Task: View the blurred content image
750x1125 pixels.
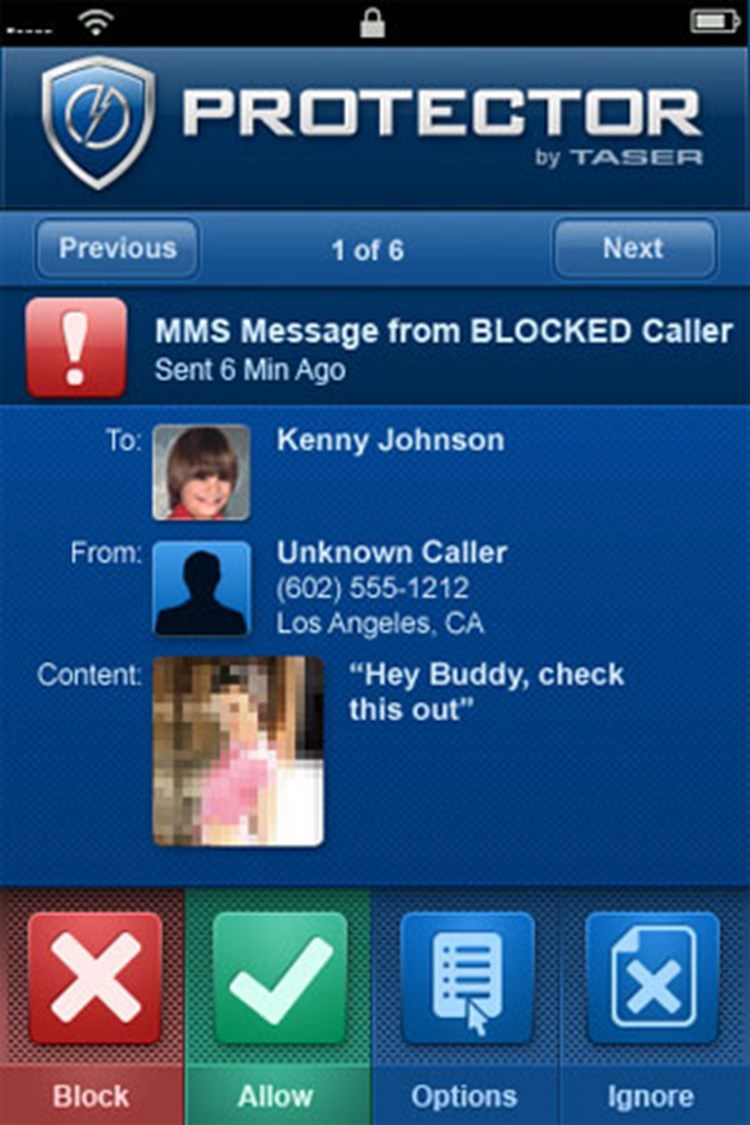Action: (238, 751)
